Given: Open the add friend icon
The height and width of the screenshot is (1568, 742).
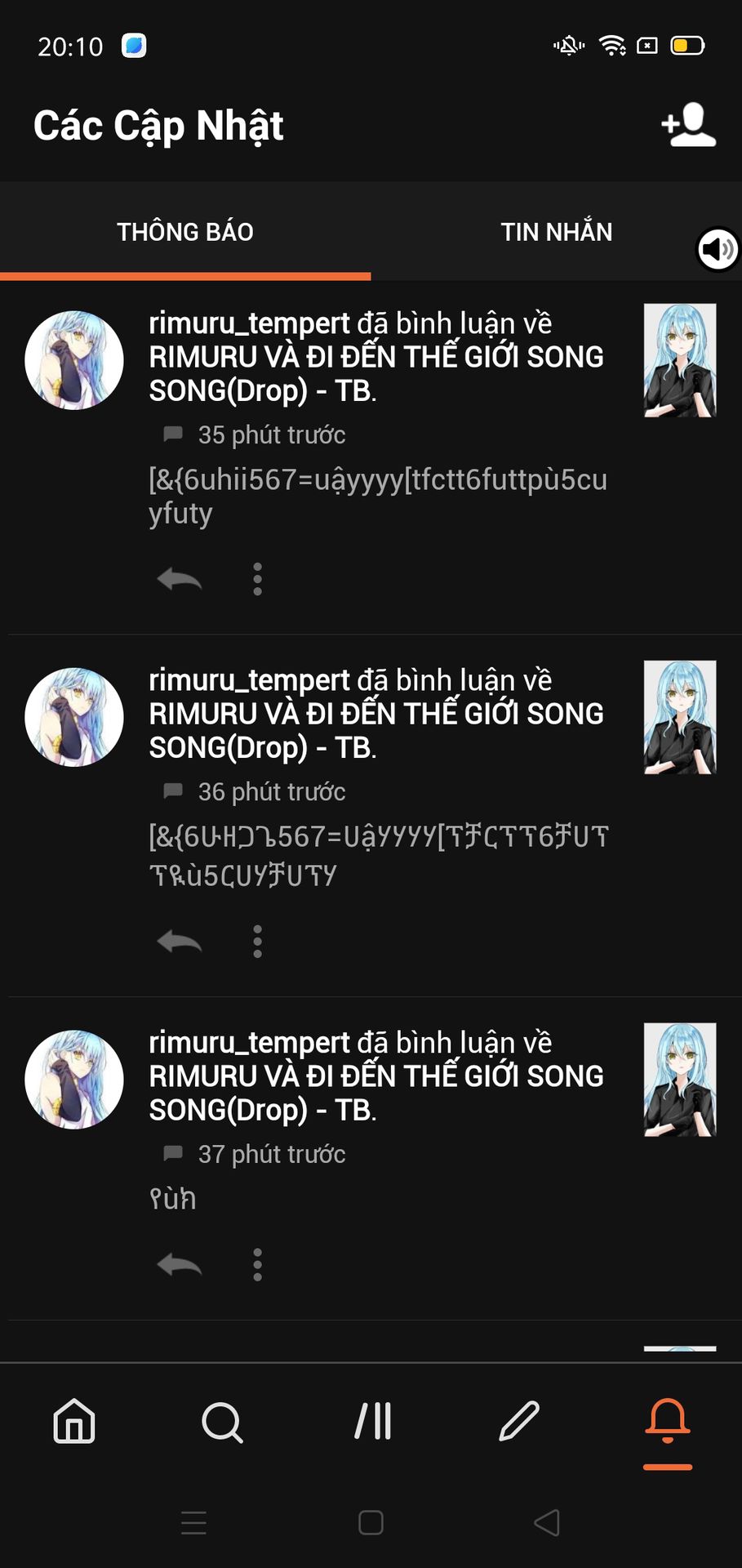Looking at the screenshot, I should coord(688,125).
